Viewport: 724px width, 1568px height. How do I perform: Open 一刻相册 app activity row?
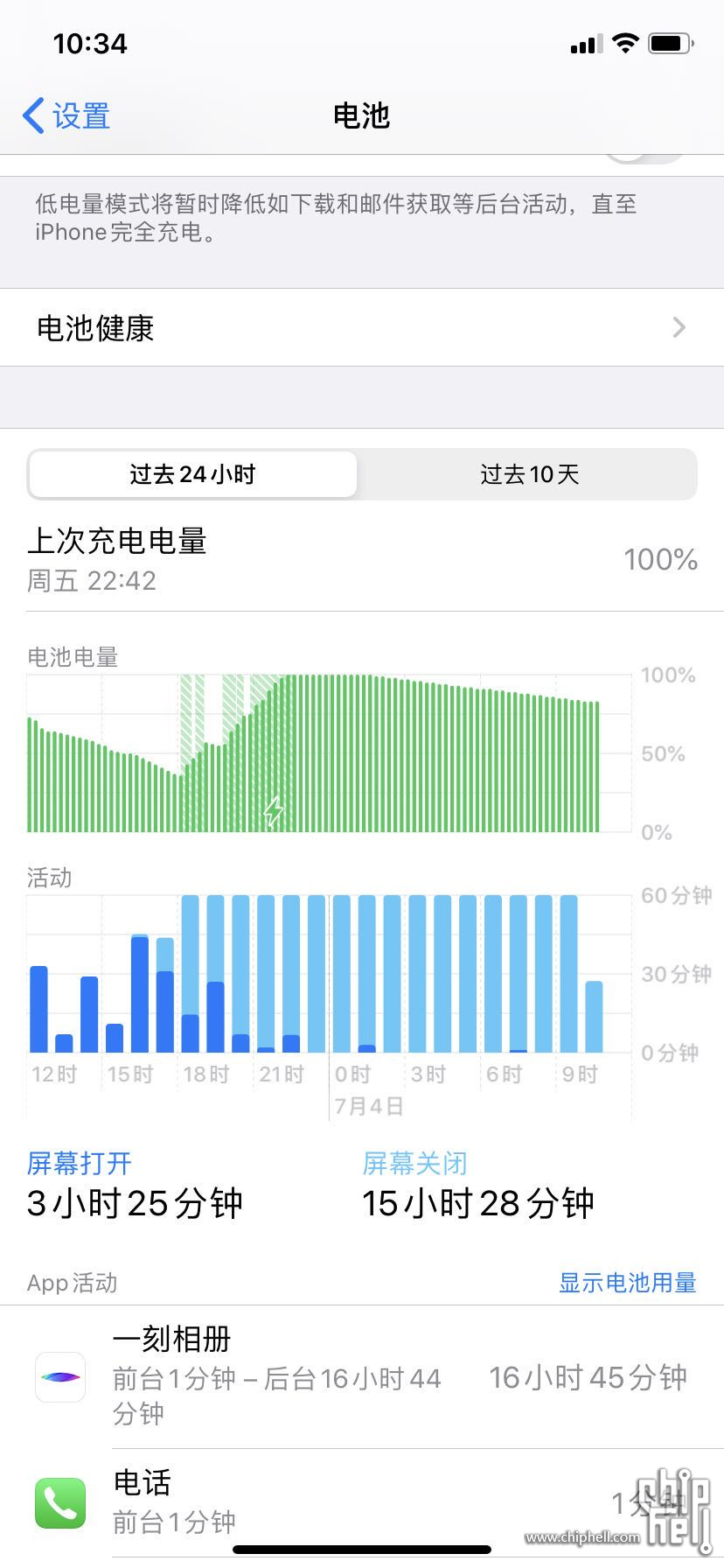(x=362, y=1377)
